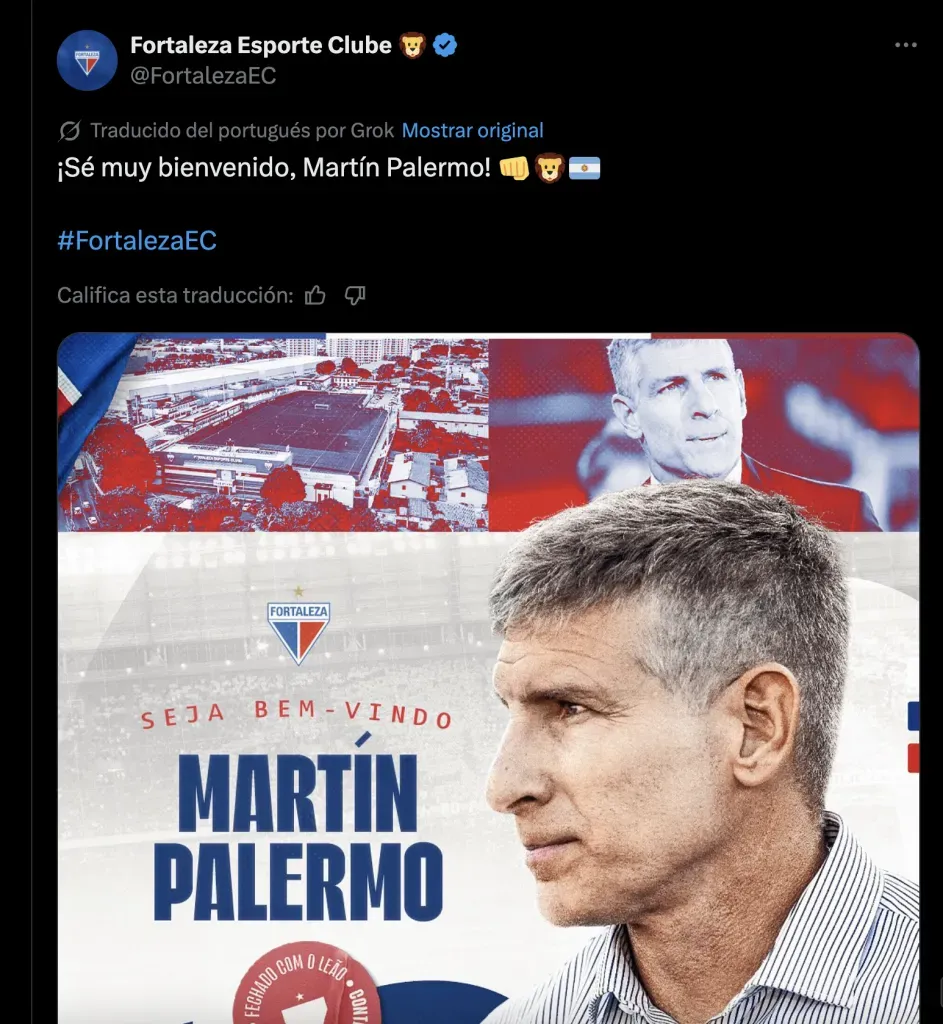Screen dimensions: 943x1024
Task: Rate the translation with thumbs down
Action: (355, 295)
